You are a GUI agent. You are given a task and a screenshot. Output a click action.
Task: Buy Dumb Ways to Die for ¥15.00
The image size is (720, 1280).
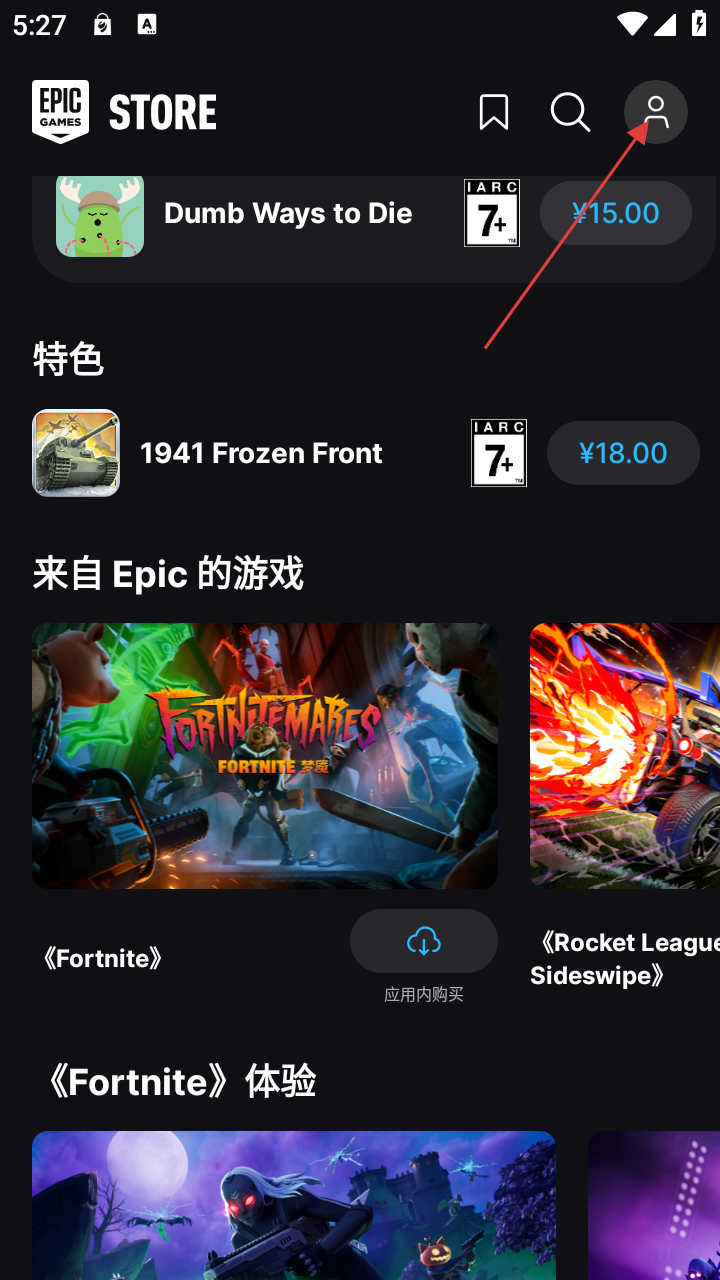615,213
